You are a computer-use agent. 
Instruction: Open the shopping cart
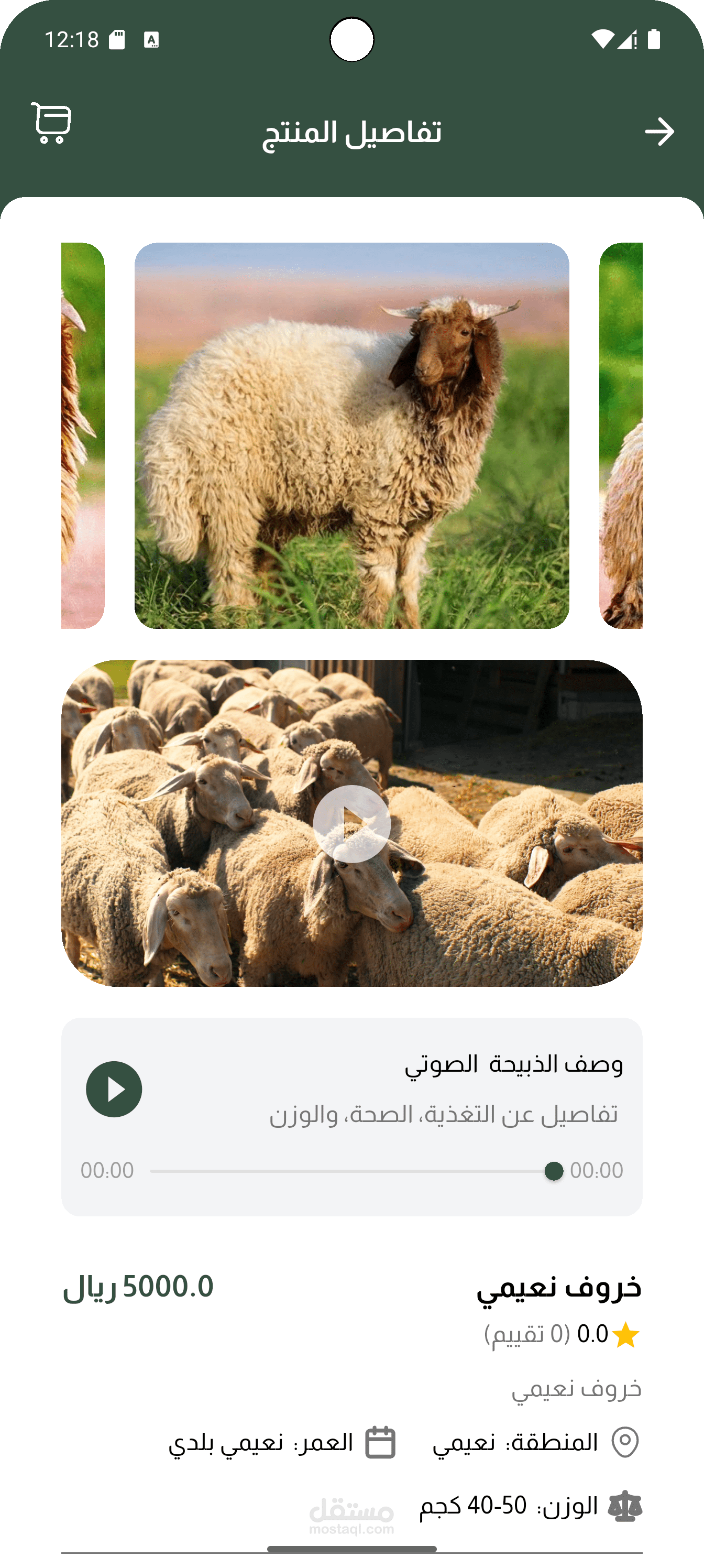click(x=51, y=123)
